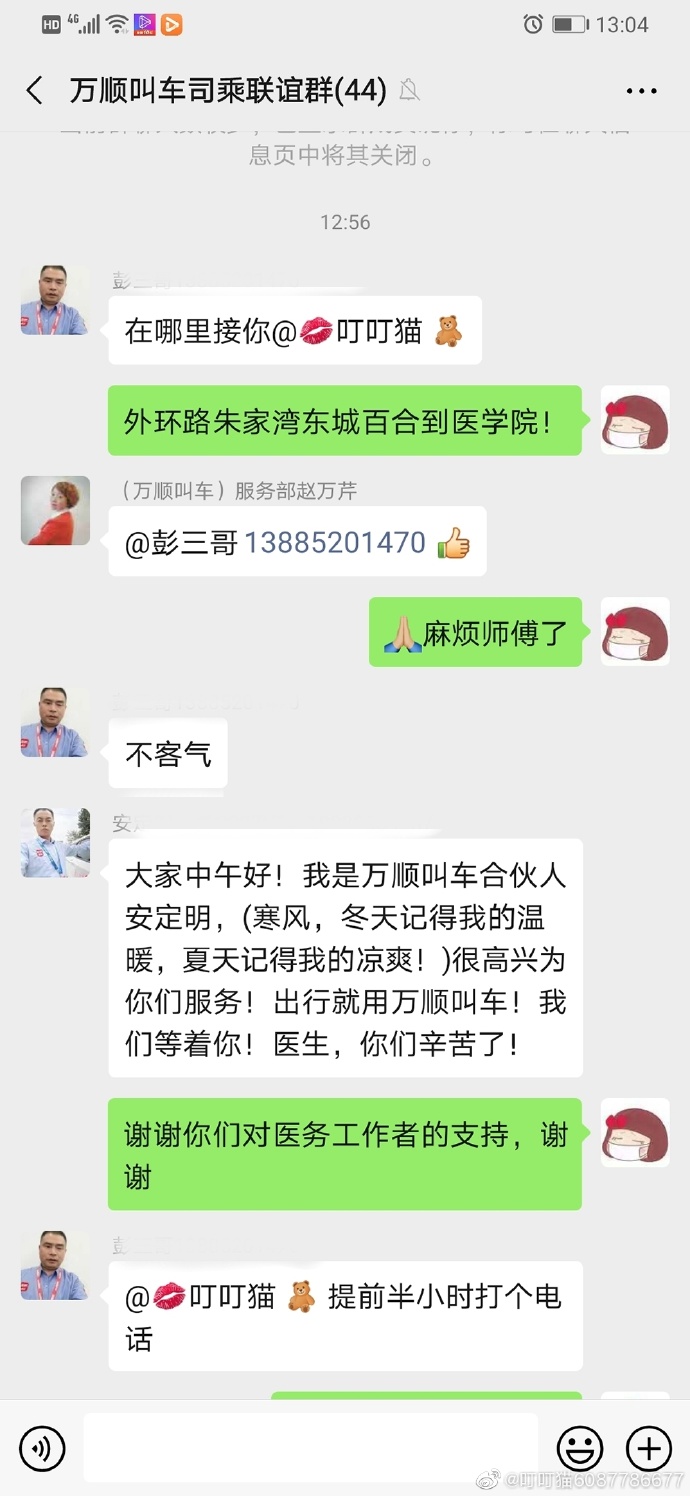Open the plus attachments panel

(x=648, y=1448)
